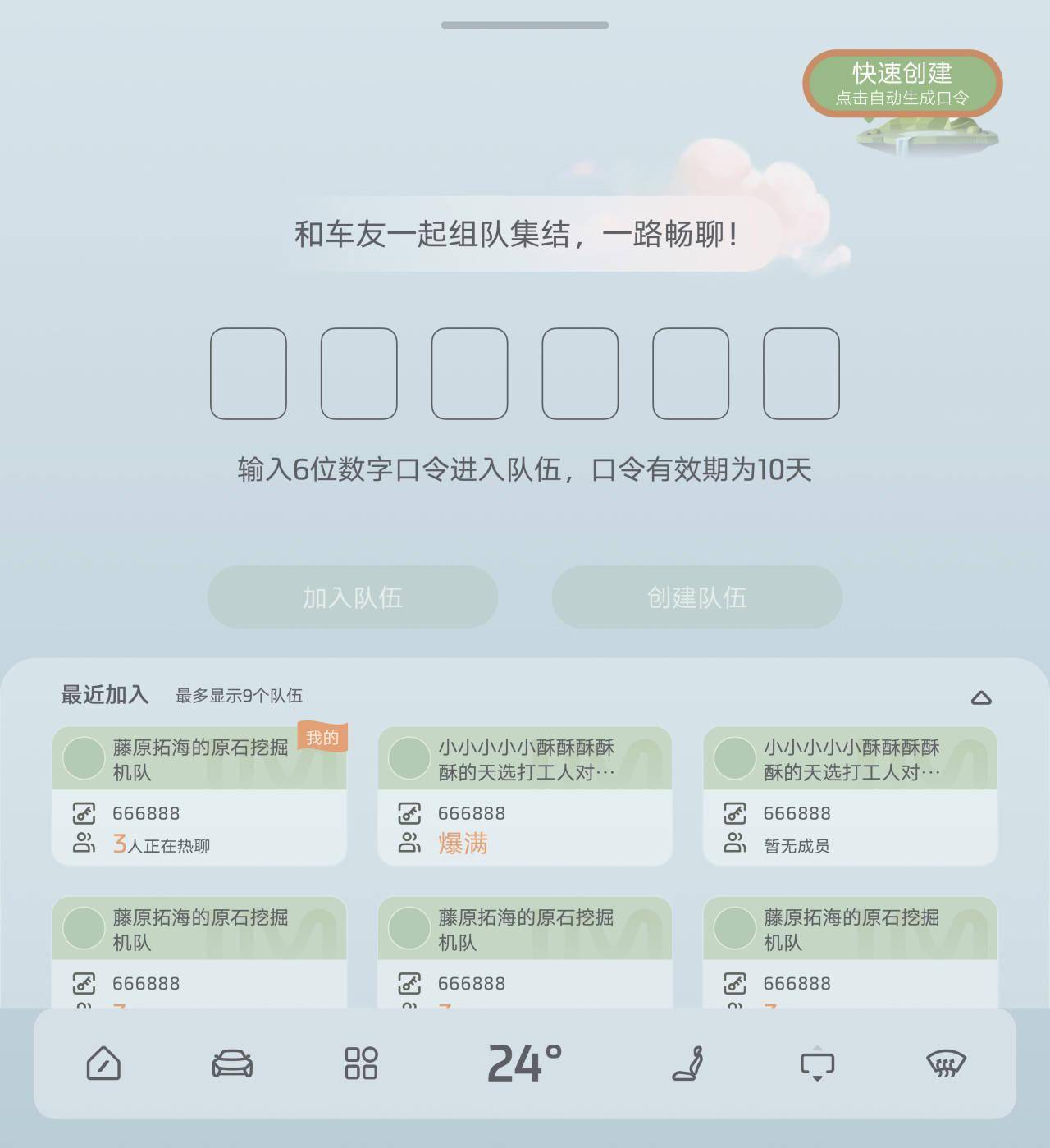
Task: Open the car controls icon
Action: click(232, 1063)
